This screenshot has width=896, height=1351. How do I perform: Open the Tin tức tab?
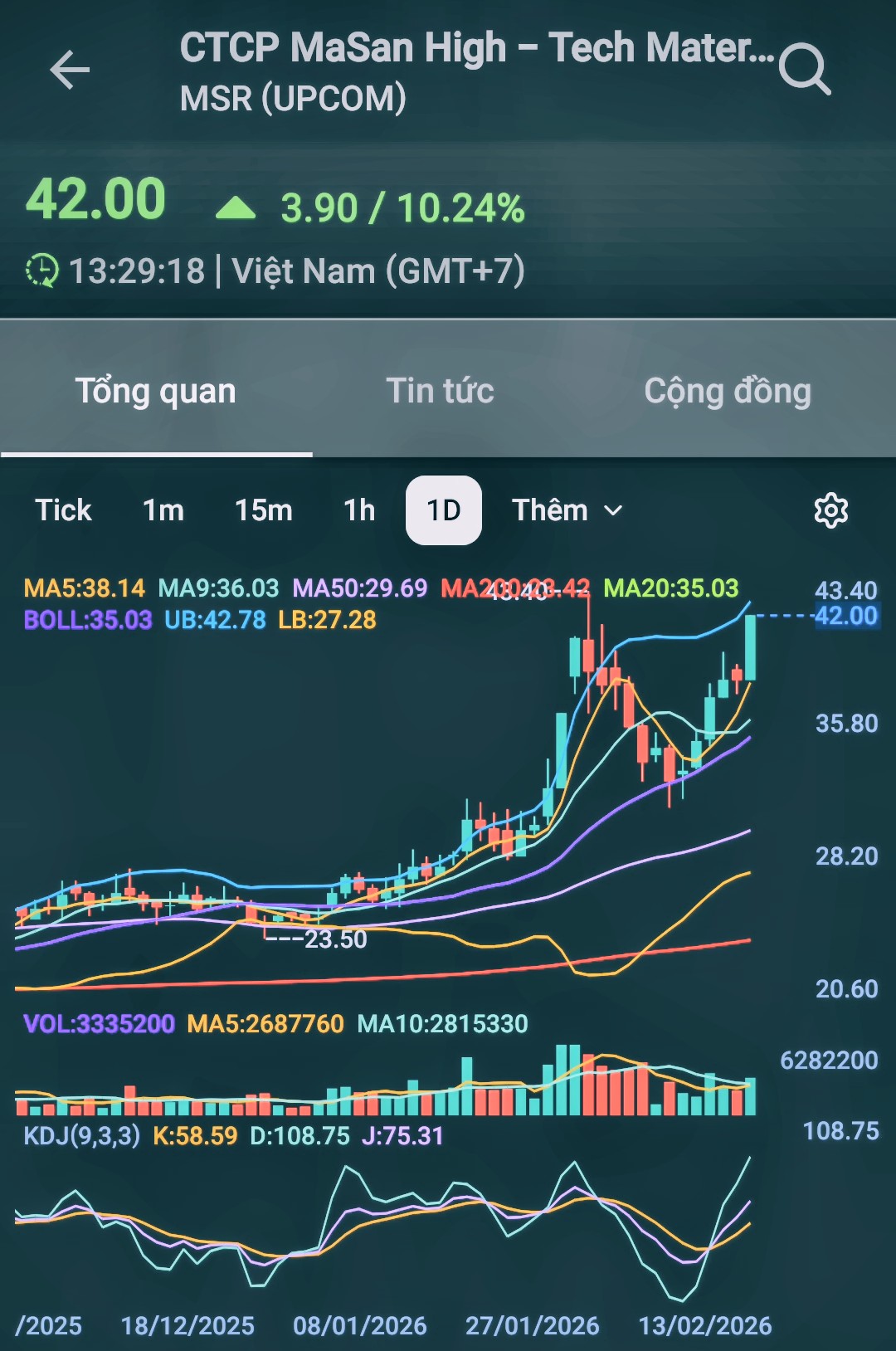click(440, 391)
